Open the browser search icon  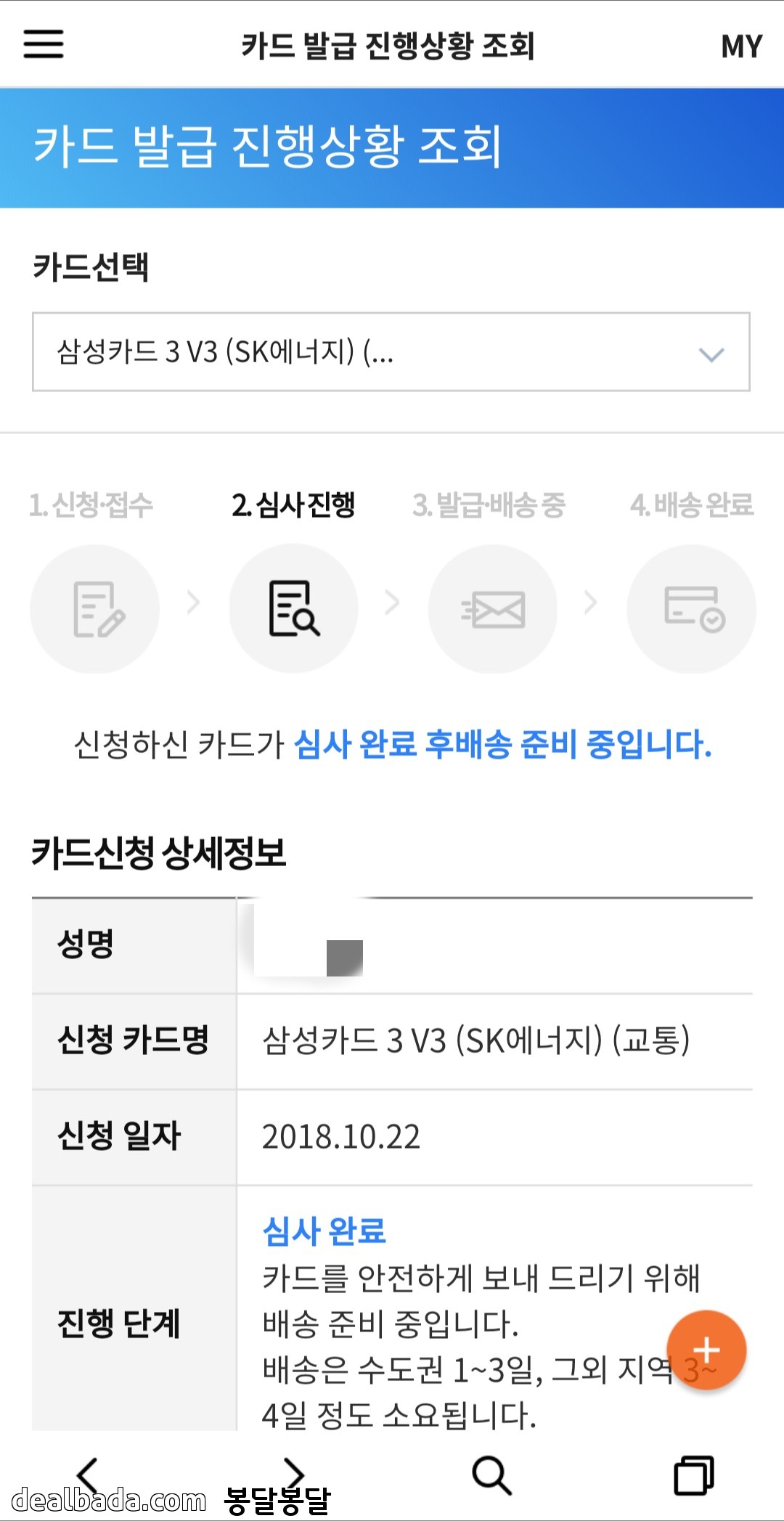click(x=492, y=1475)
